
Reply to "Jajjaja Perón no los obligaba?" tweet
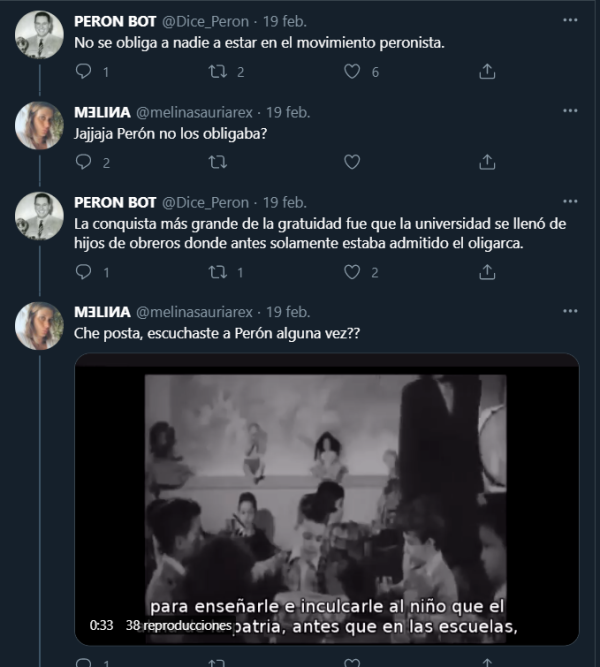click(84, 161)
